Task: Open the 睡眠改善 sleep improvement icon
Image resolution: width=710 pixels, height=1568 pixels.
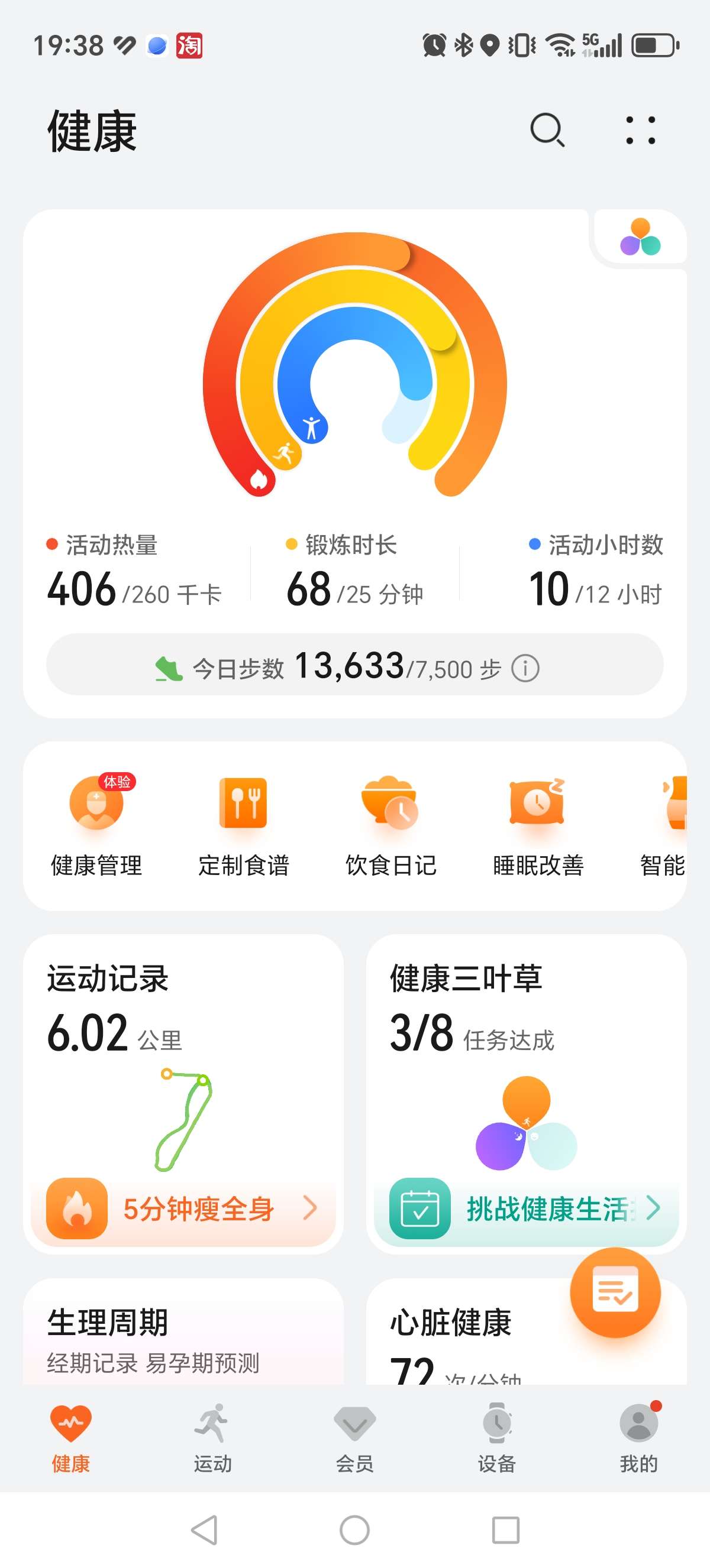Action: tap(537, 804)
